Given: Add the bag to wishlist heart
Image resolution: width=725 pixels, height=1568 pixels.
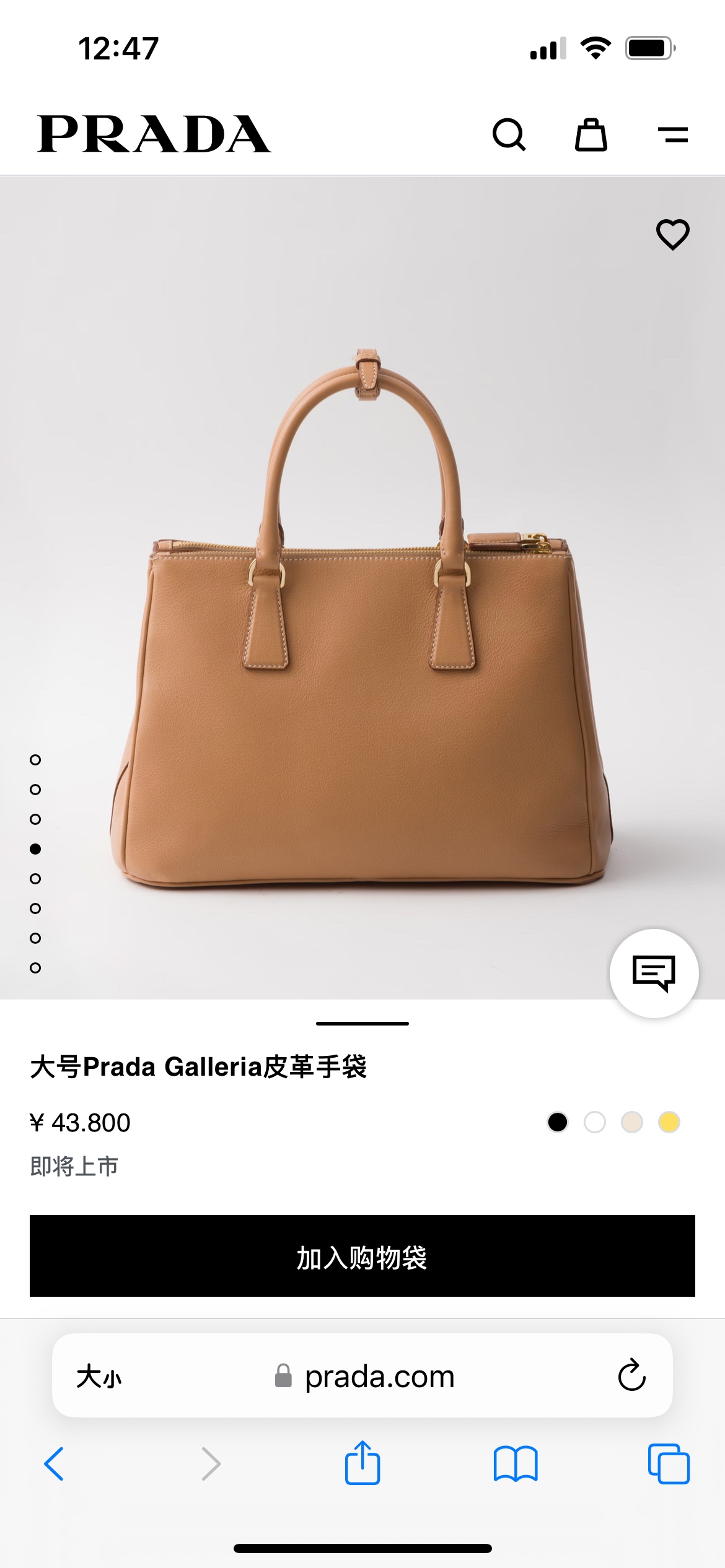Looking at the screenshot, I should [673, 235].
